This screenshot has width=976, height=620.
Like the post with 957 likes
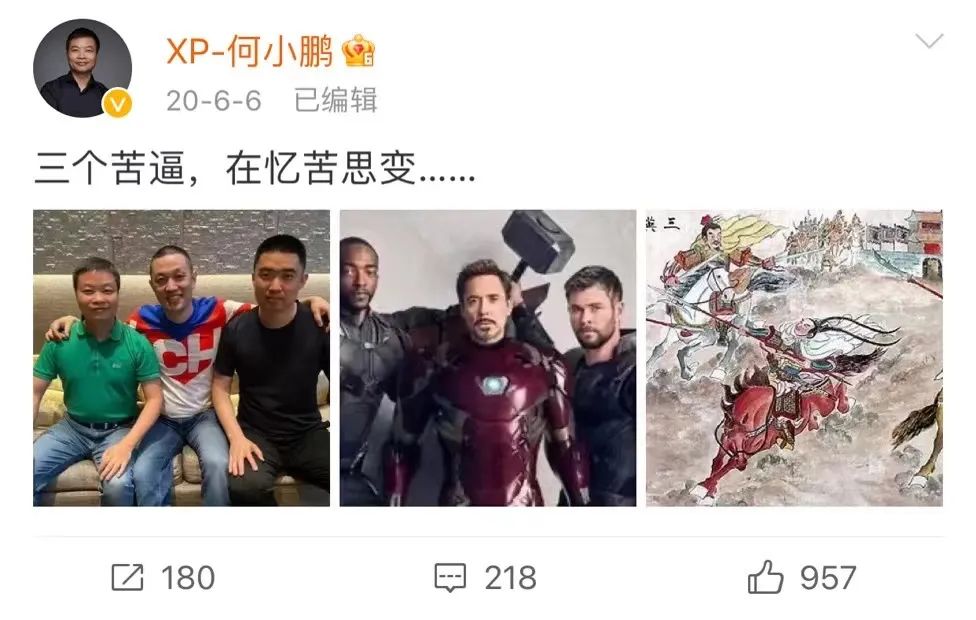click(x=801, y=577)
